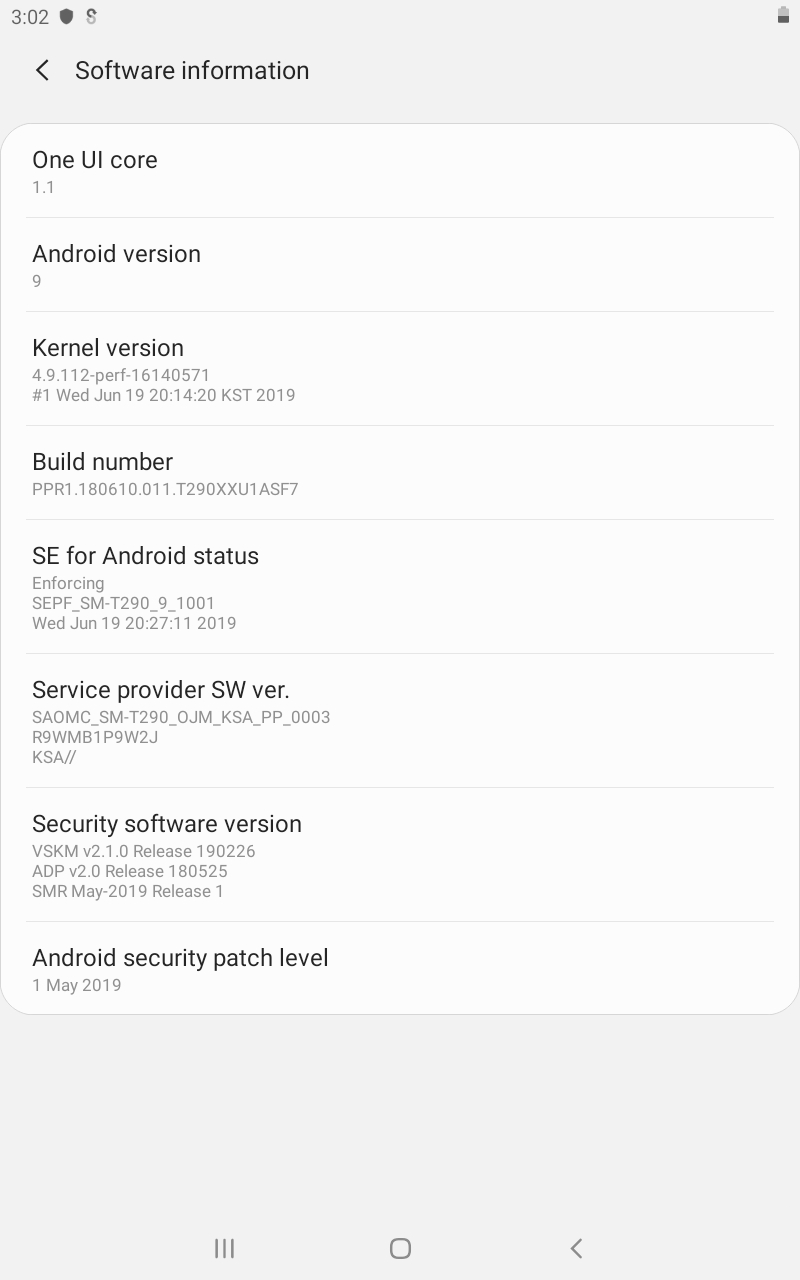Tap the Service provider SW ver. row
This screenshot has height=1280, width=800.
[x=400, y=721]
